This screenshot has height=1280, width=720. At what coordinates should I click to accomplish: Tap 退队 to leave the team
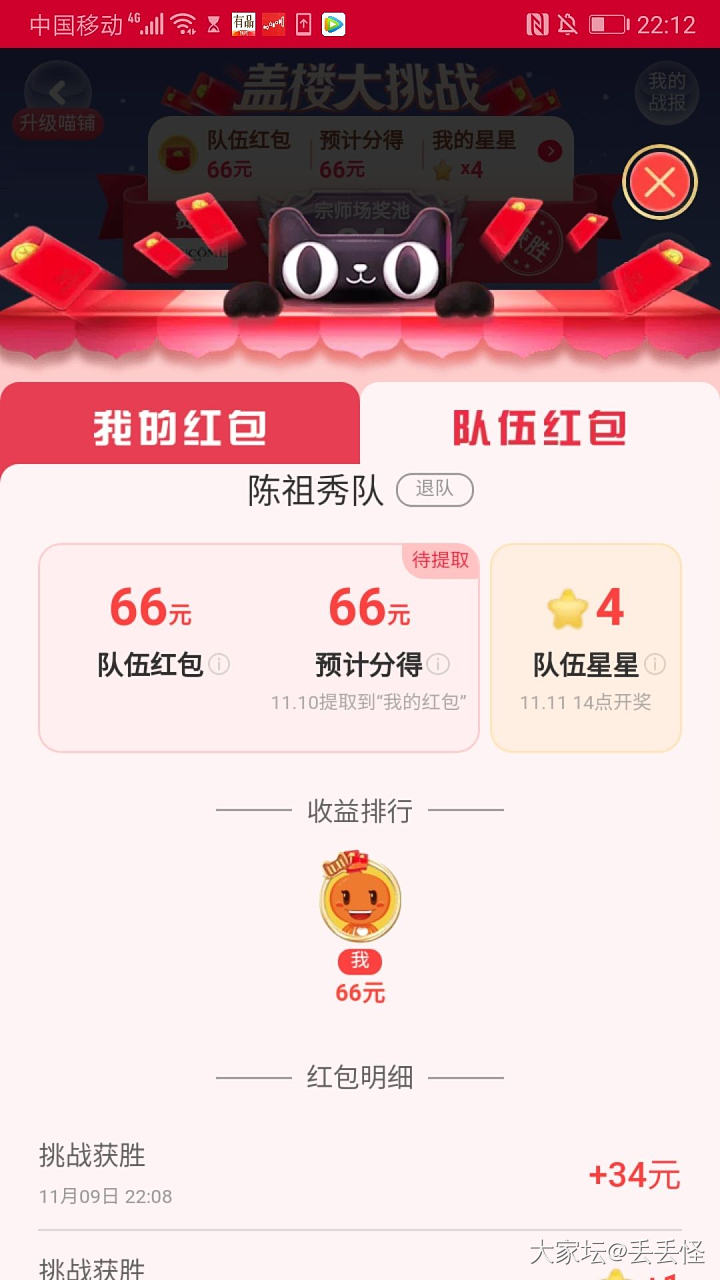[434, 489]
